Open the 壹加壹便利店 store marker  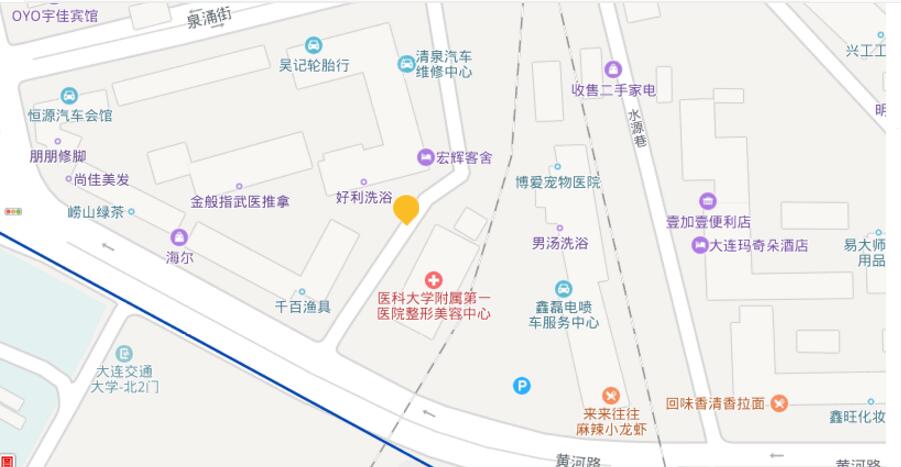(x=708, y=201)
